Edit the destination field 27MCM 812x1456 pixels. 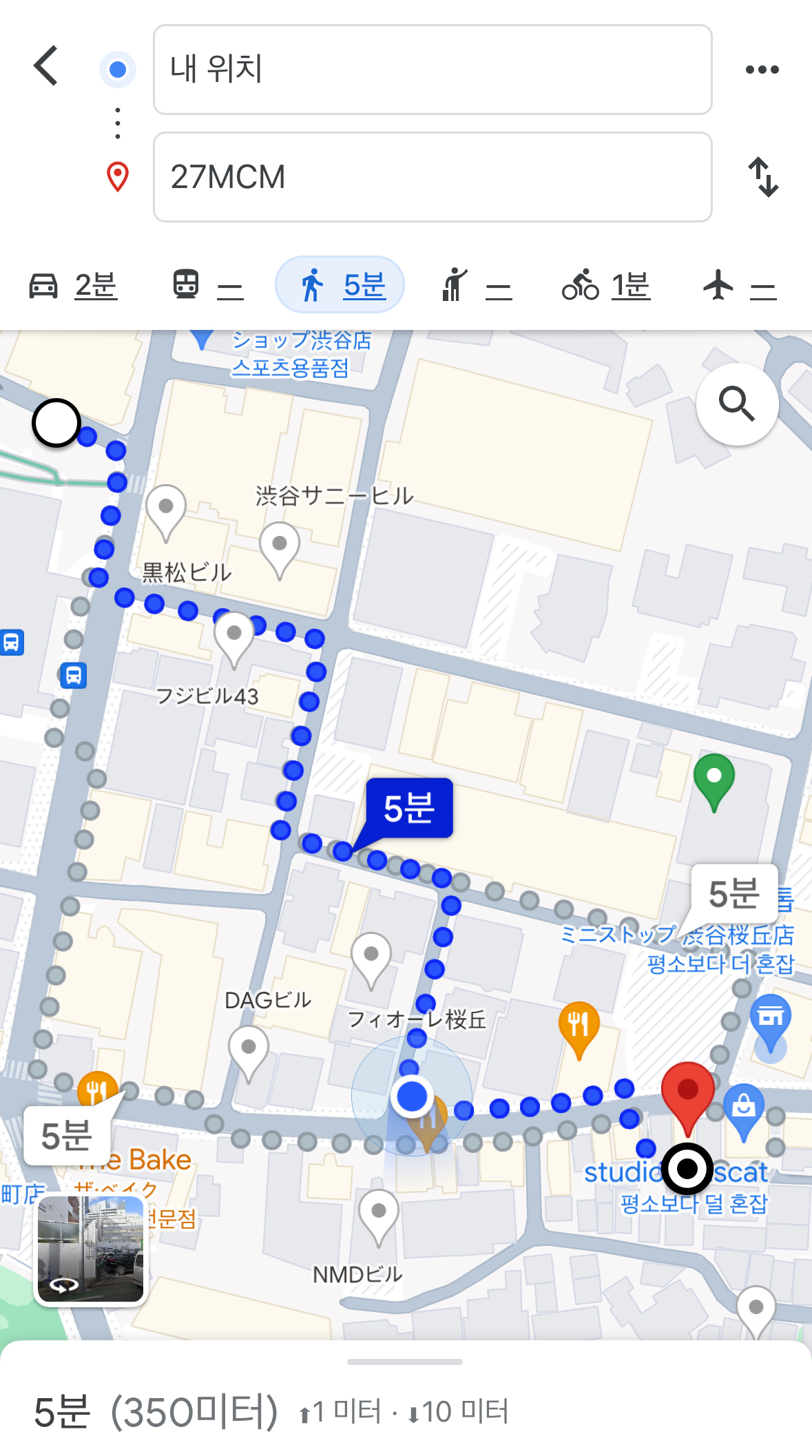432,177
